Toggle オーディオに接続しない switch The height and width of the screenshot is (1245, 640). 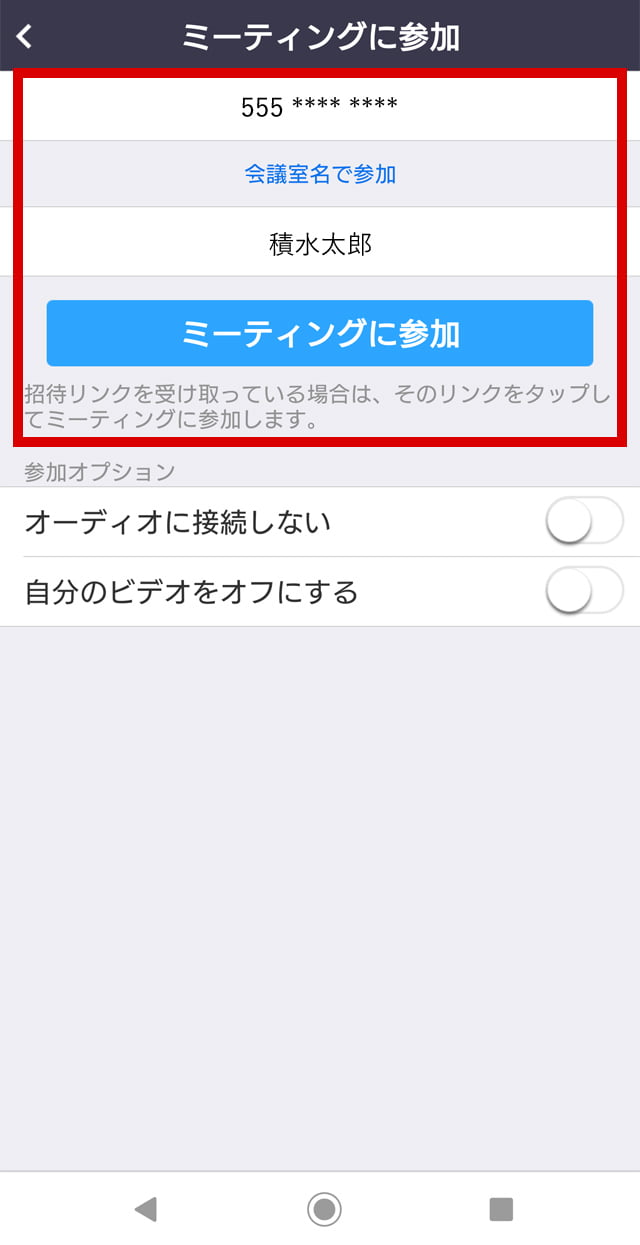pyautogui.click(x=584, y=522)
